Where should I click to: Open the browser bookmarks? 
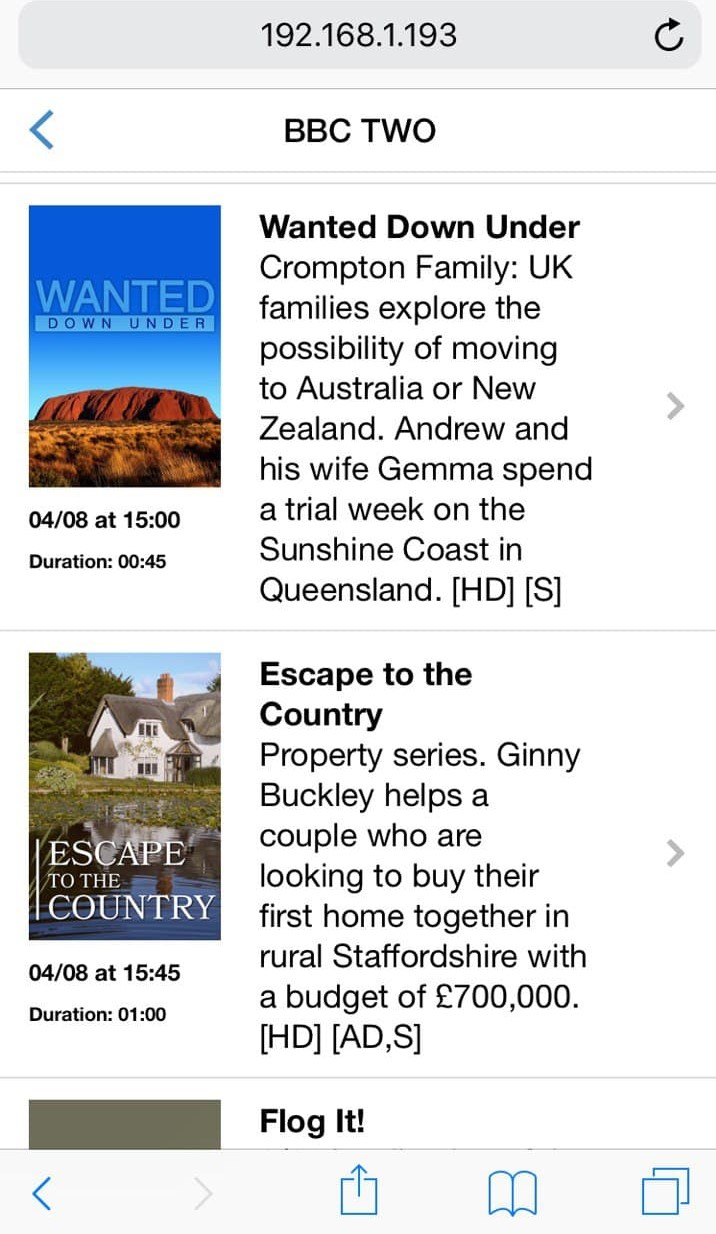(512, 1192)
